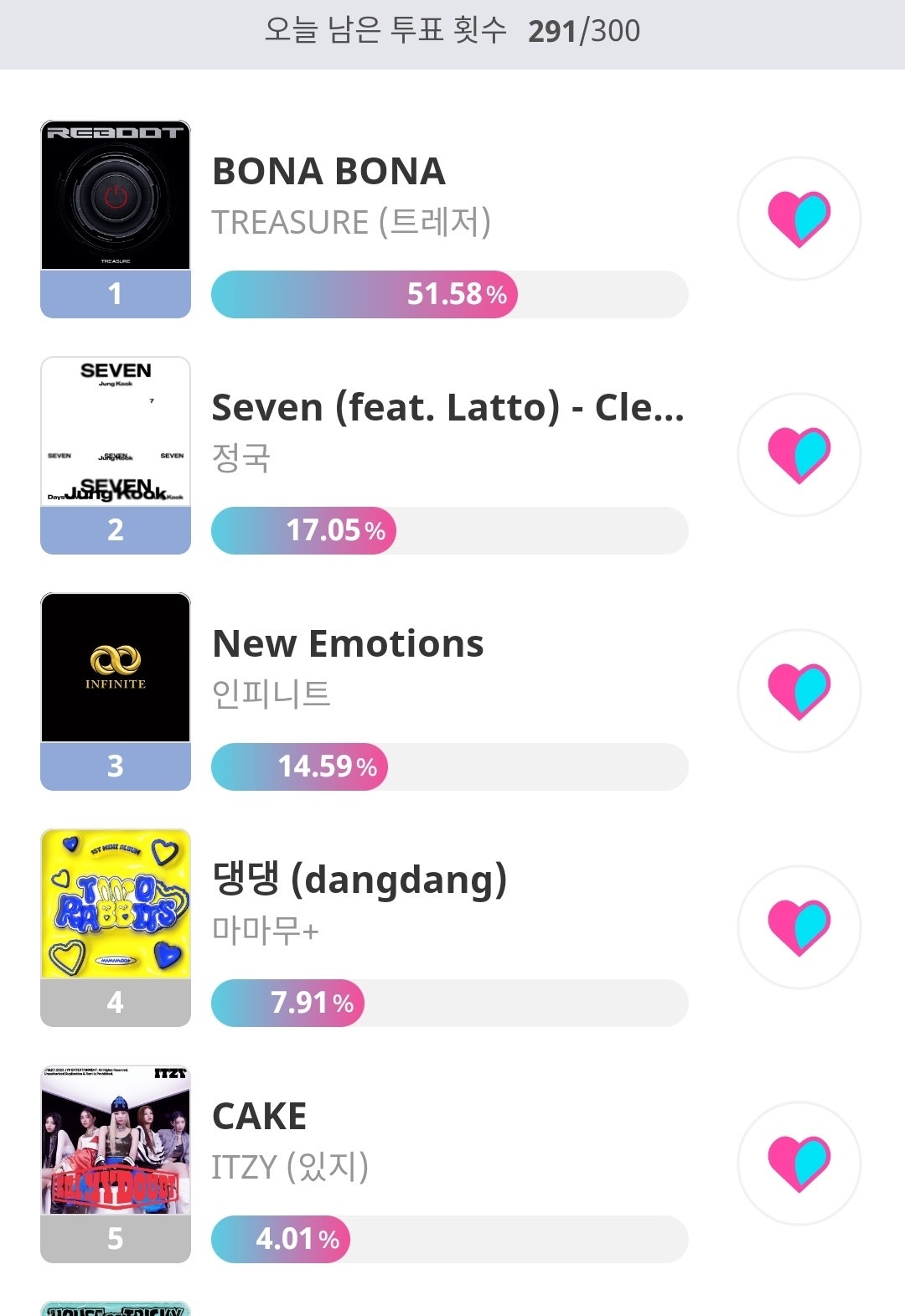The image size is (905, 1316).
Task: Expand the truncated title Seven (feat. Latto)
Action: (x=448, y=407)
